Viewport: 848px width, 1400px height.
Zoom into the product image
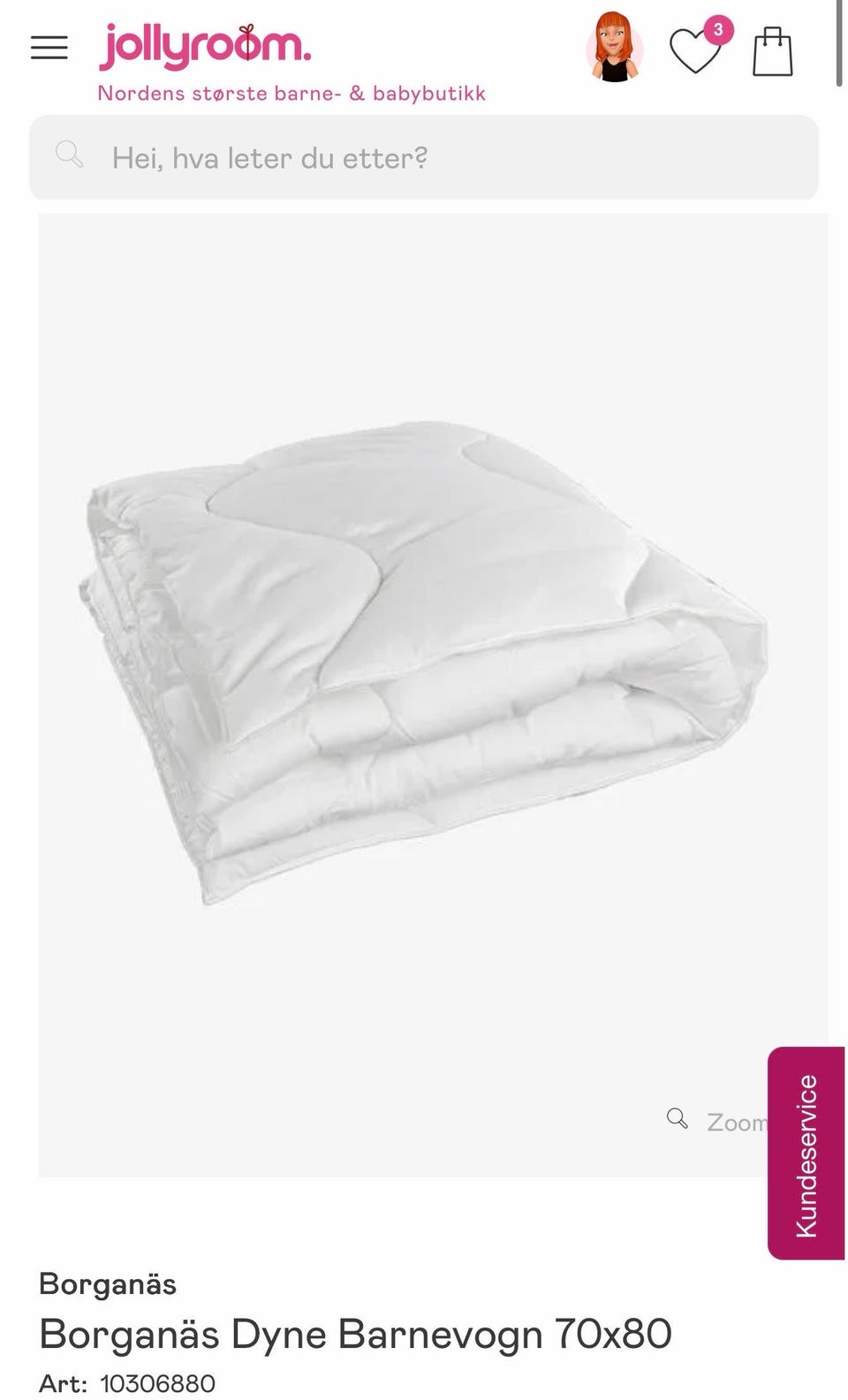coord(717,1121)
